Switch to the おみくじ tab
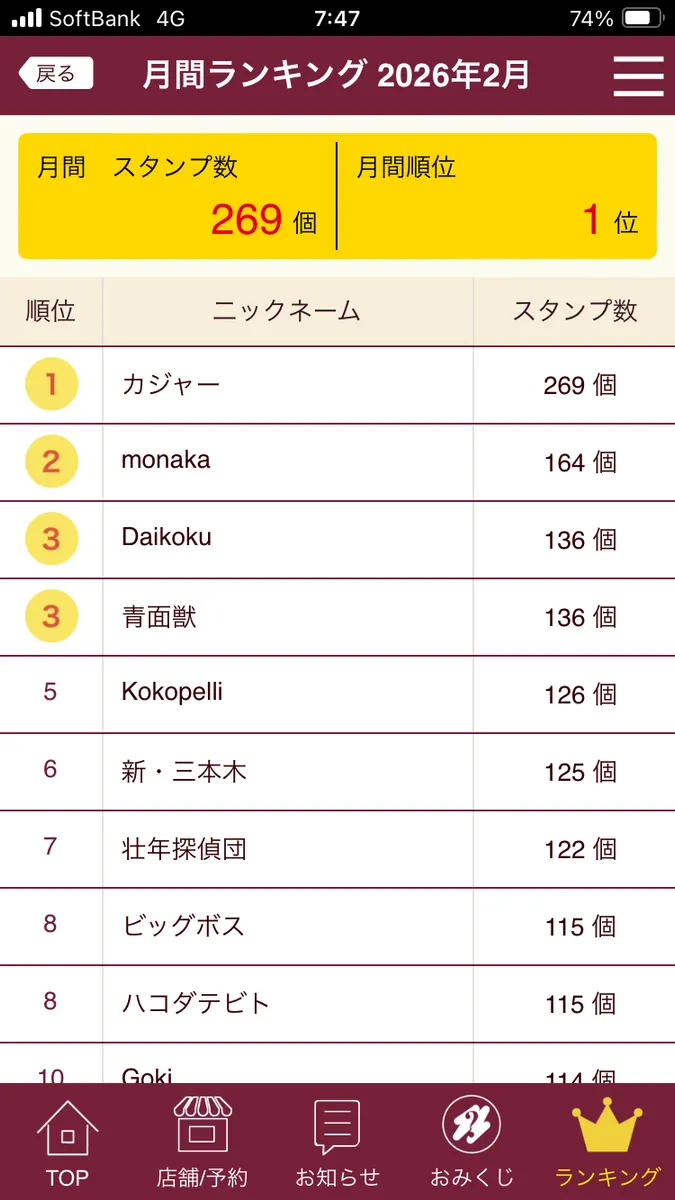This screenshot has height=1200, width=675. pyautogui.click(x=472, y=1142)
